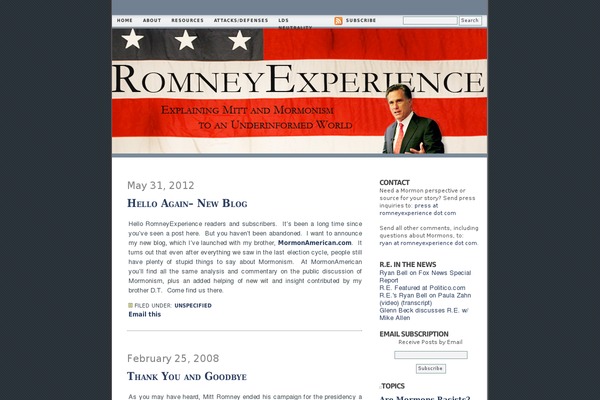Tap the search text field in header
600x400 pixels.
click(x=429, y=20)
